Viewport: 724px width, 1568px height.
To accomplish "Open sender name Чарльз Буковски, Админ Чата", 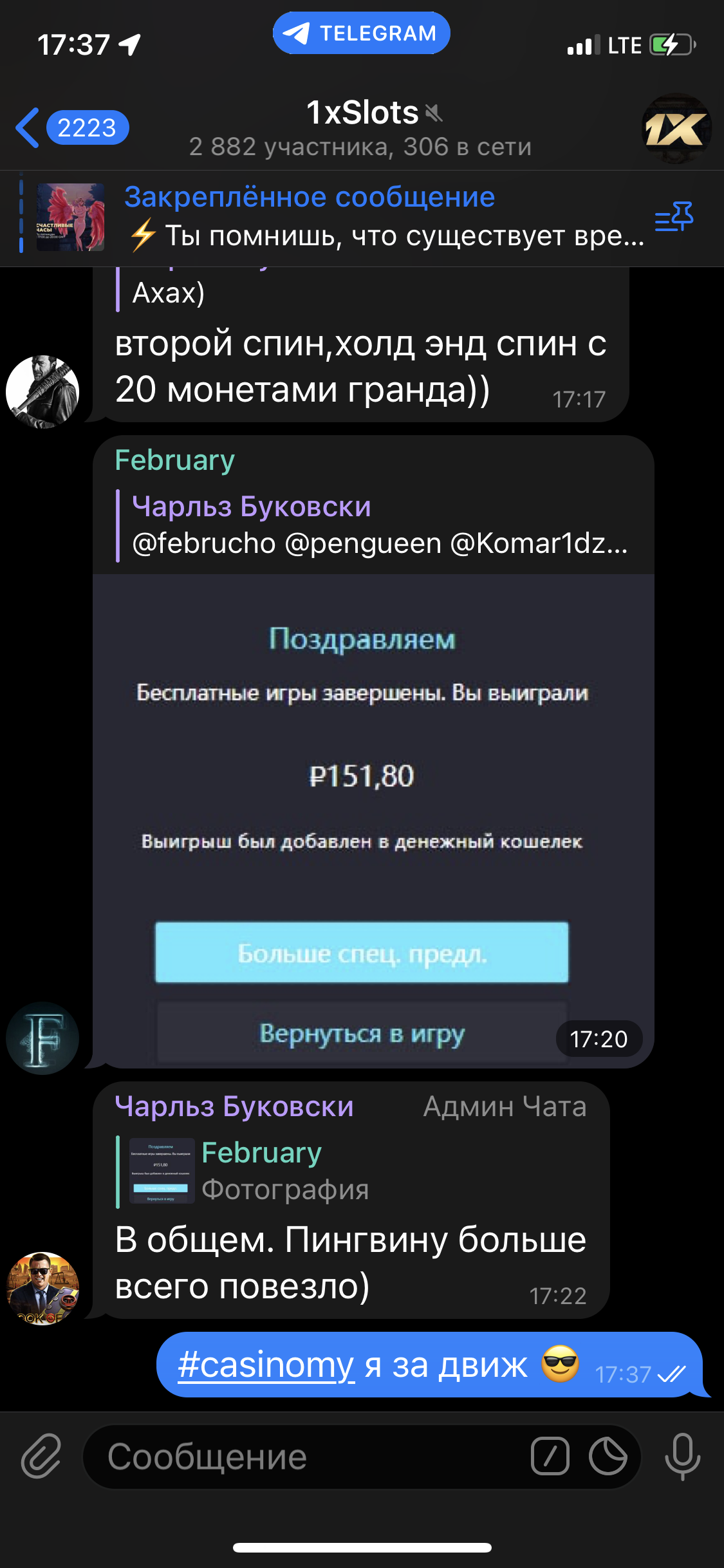I will point(234,1107).
